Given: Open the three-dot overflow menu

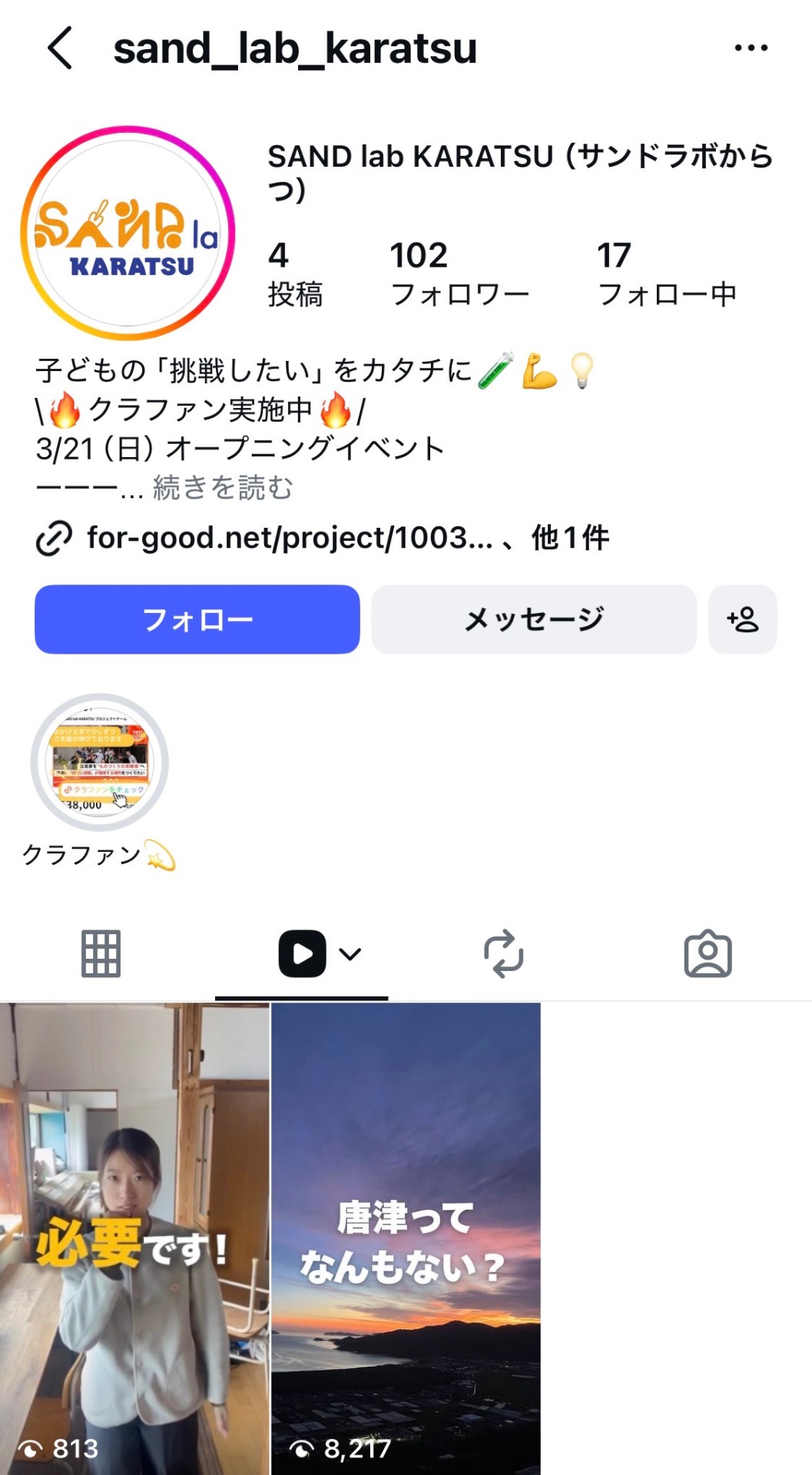Looking at the screenshot, I should 751,48.
